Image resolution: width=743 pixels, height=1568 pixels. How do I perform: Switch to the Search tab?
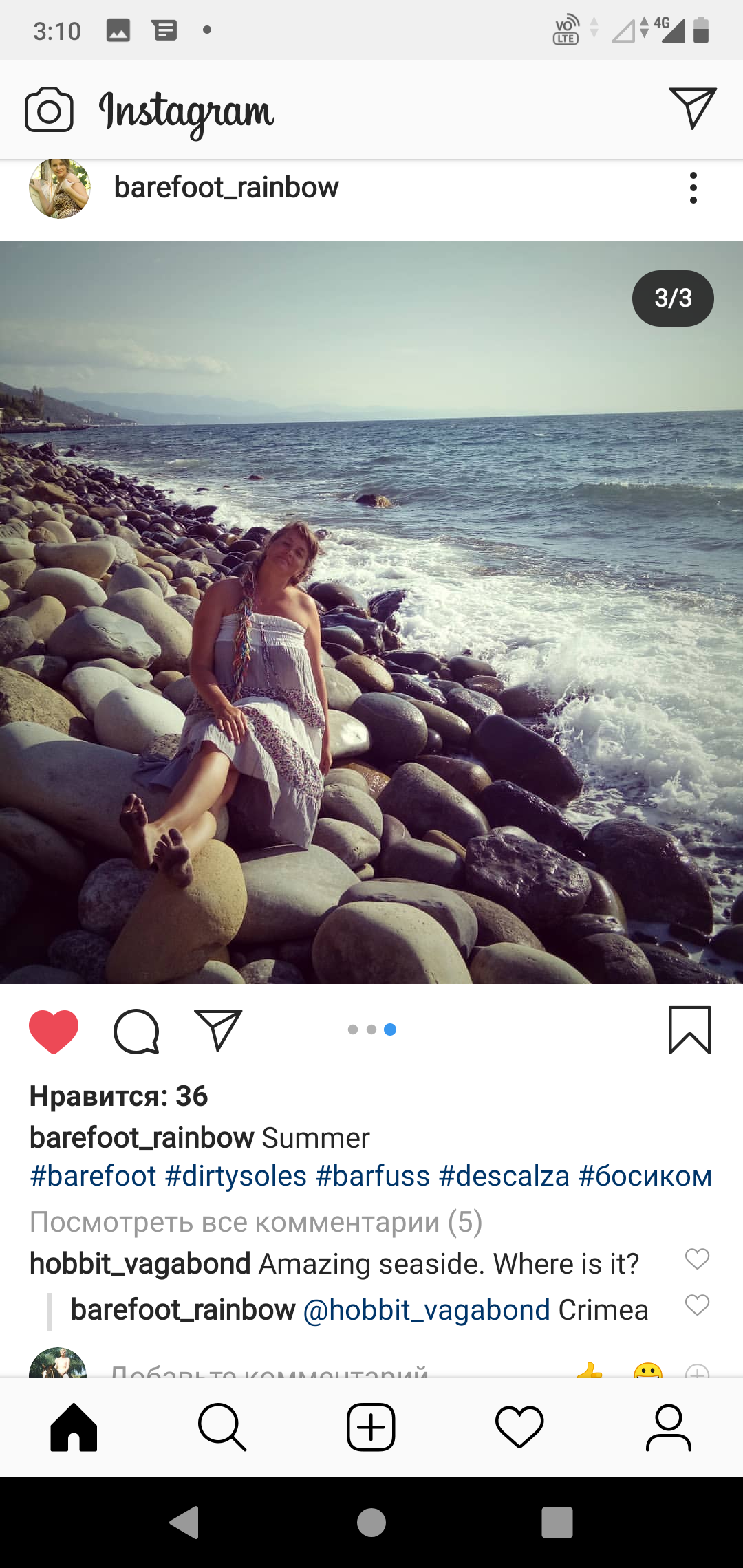222,1428
